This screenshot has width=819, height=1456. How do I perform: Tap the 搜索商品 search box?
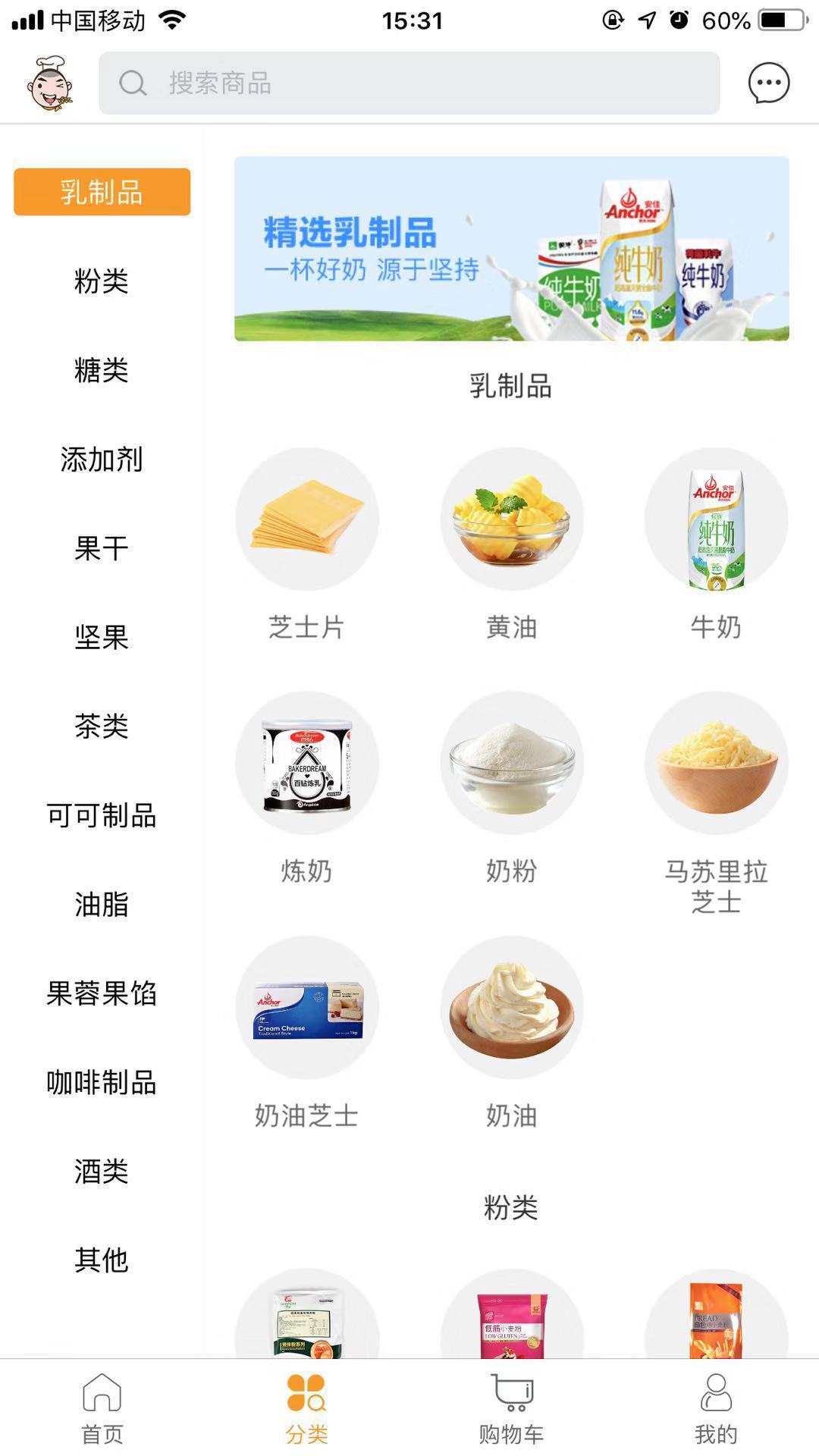pyautogui.click(x=409, y=83)
